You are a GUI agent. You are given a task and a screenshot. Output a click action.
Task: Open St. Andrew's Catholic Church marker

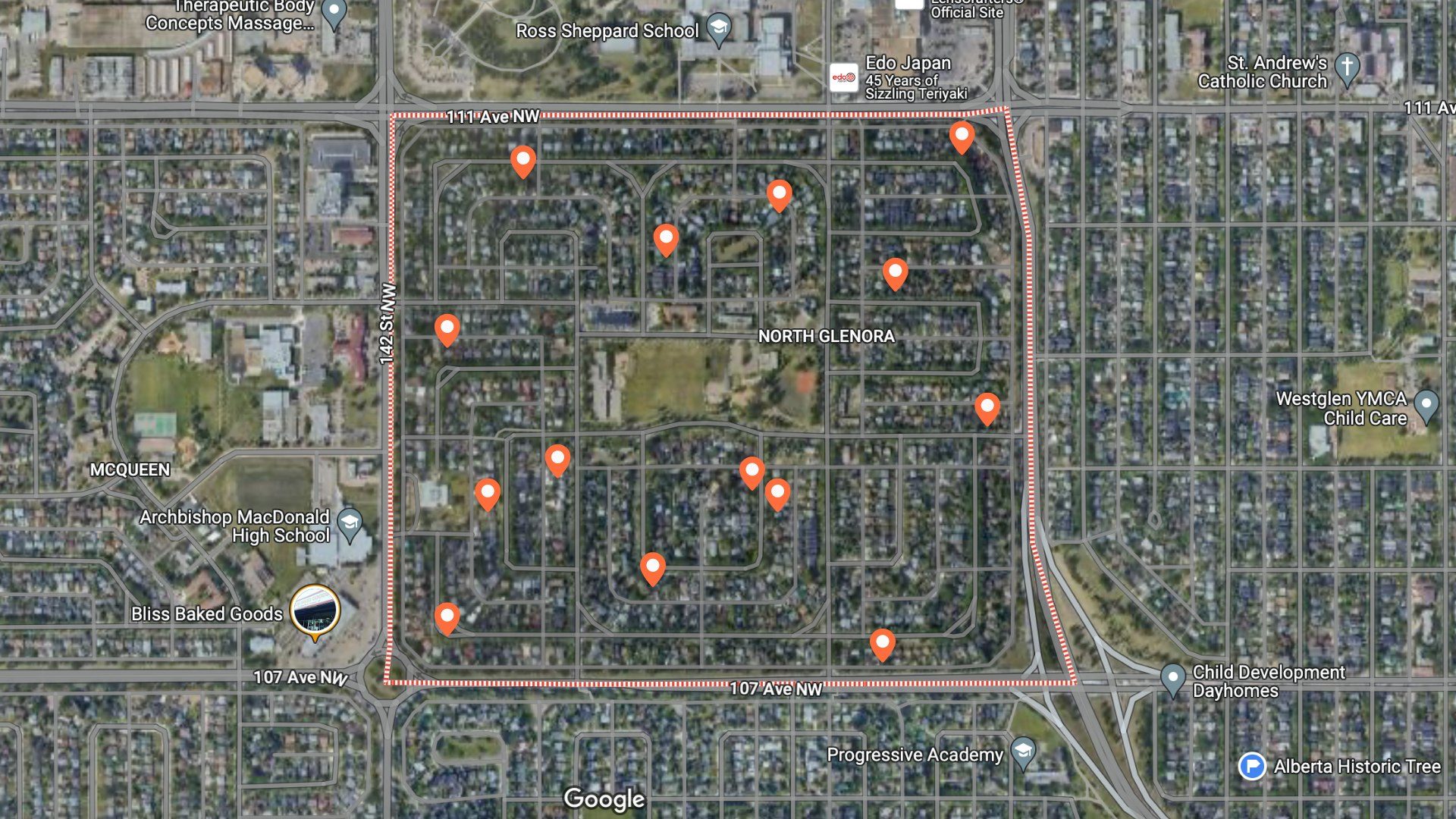pyautogui.click(x=1347, y=67)
